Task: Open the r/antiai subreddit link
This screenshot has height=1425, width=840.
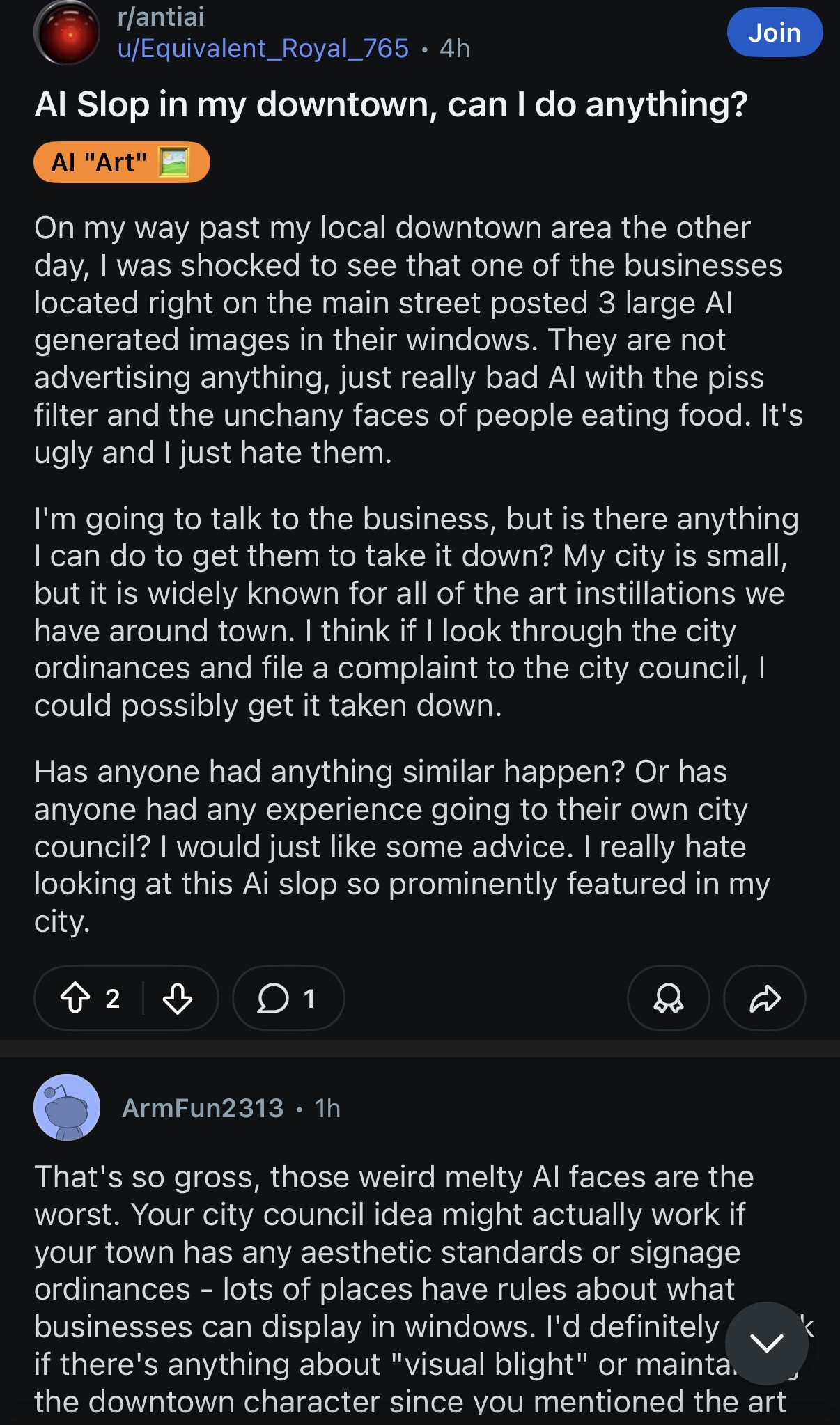Action: (161, 17)
